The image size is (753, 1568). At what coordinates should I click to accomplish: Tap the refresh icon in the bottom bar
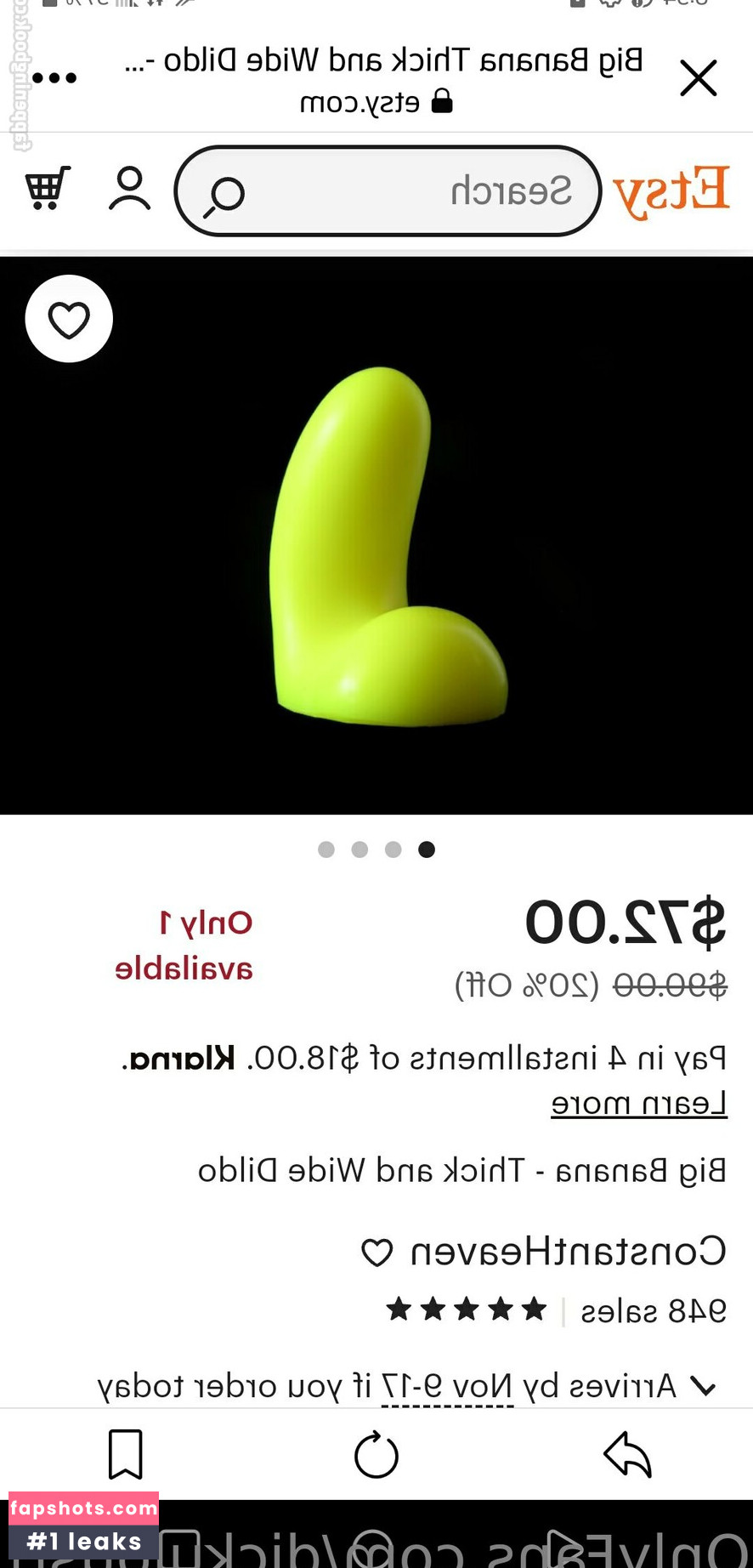pos(376,1456)
